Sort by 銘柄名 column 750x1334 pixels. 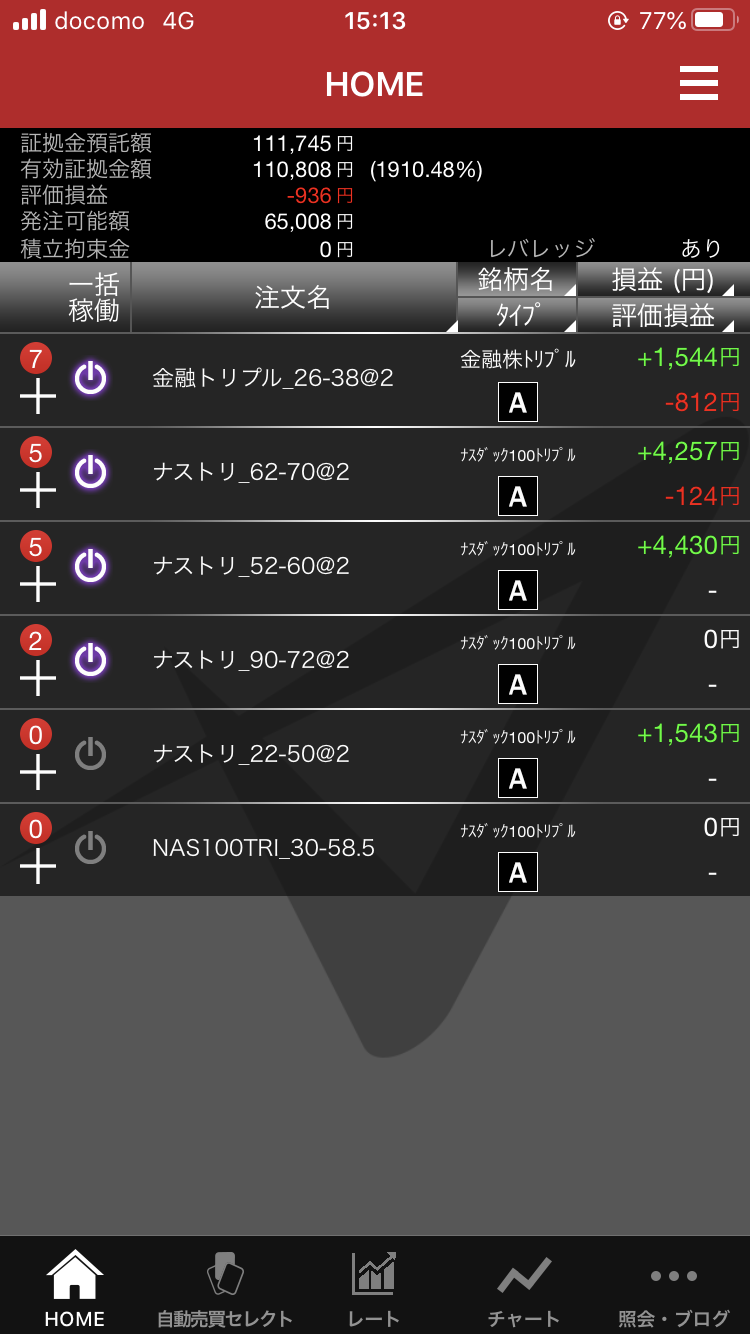[516, 279]
